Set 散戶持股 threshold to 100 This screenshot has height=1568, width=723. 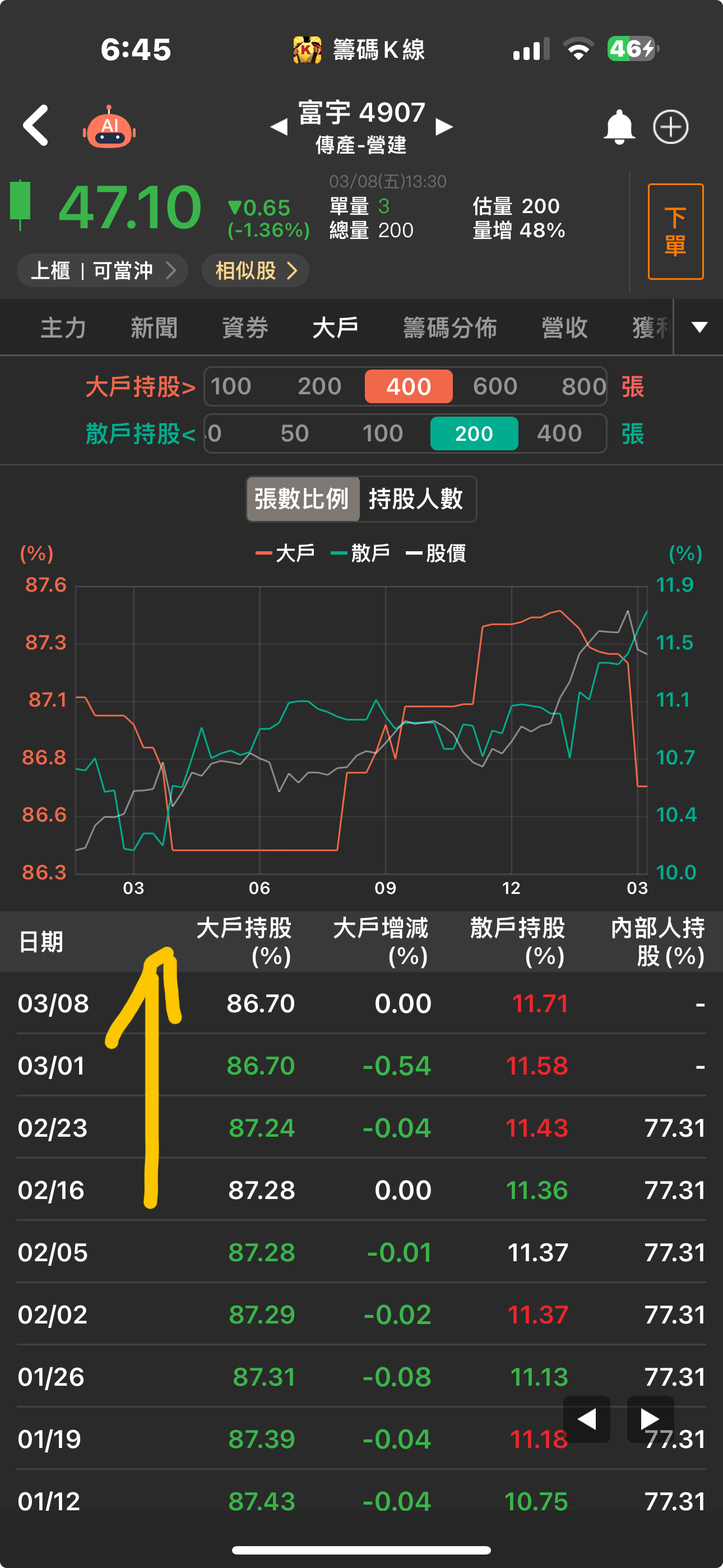point(382,433)
